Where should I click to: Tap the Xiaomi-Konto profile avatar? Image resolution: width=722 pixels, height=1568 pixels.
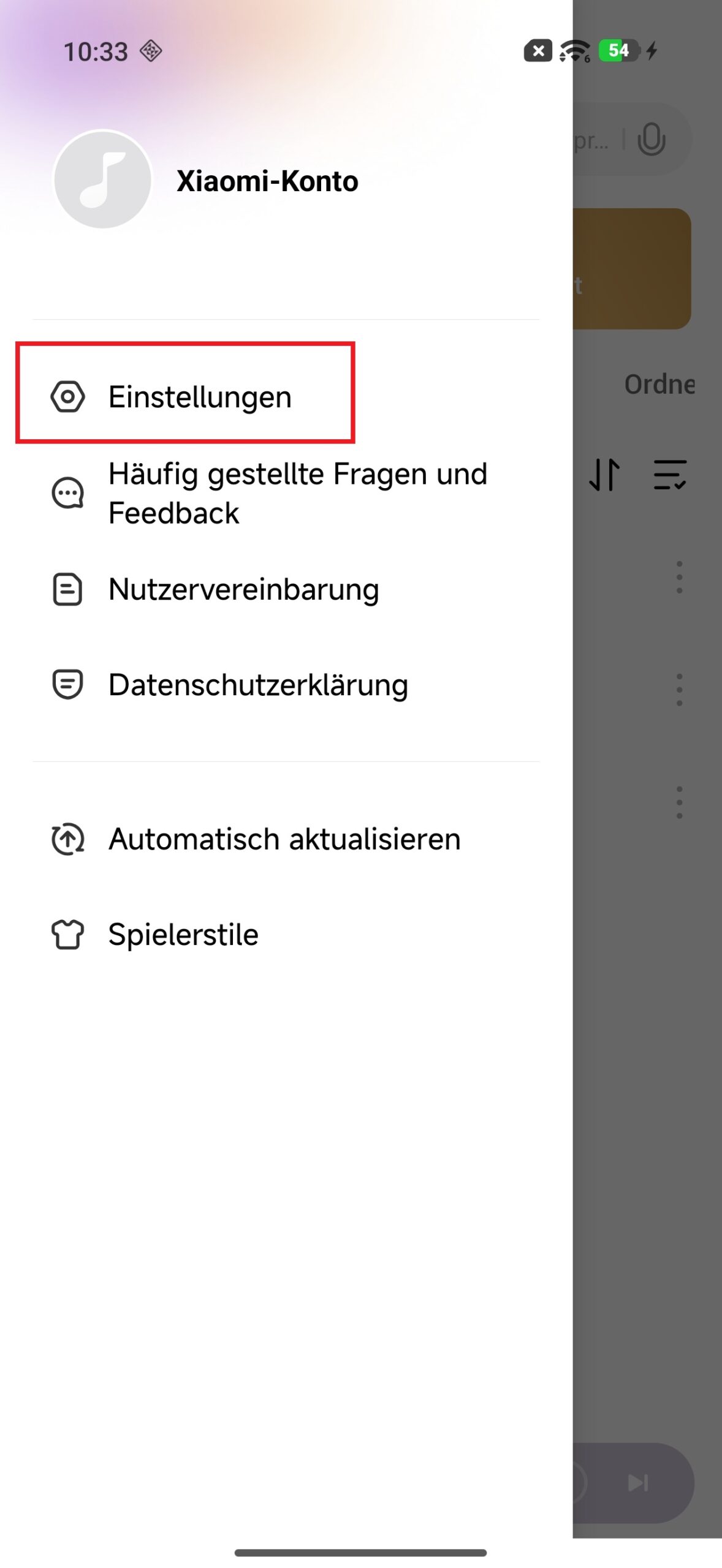103,180
